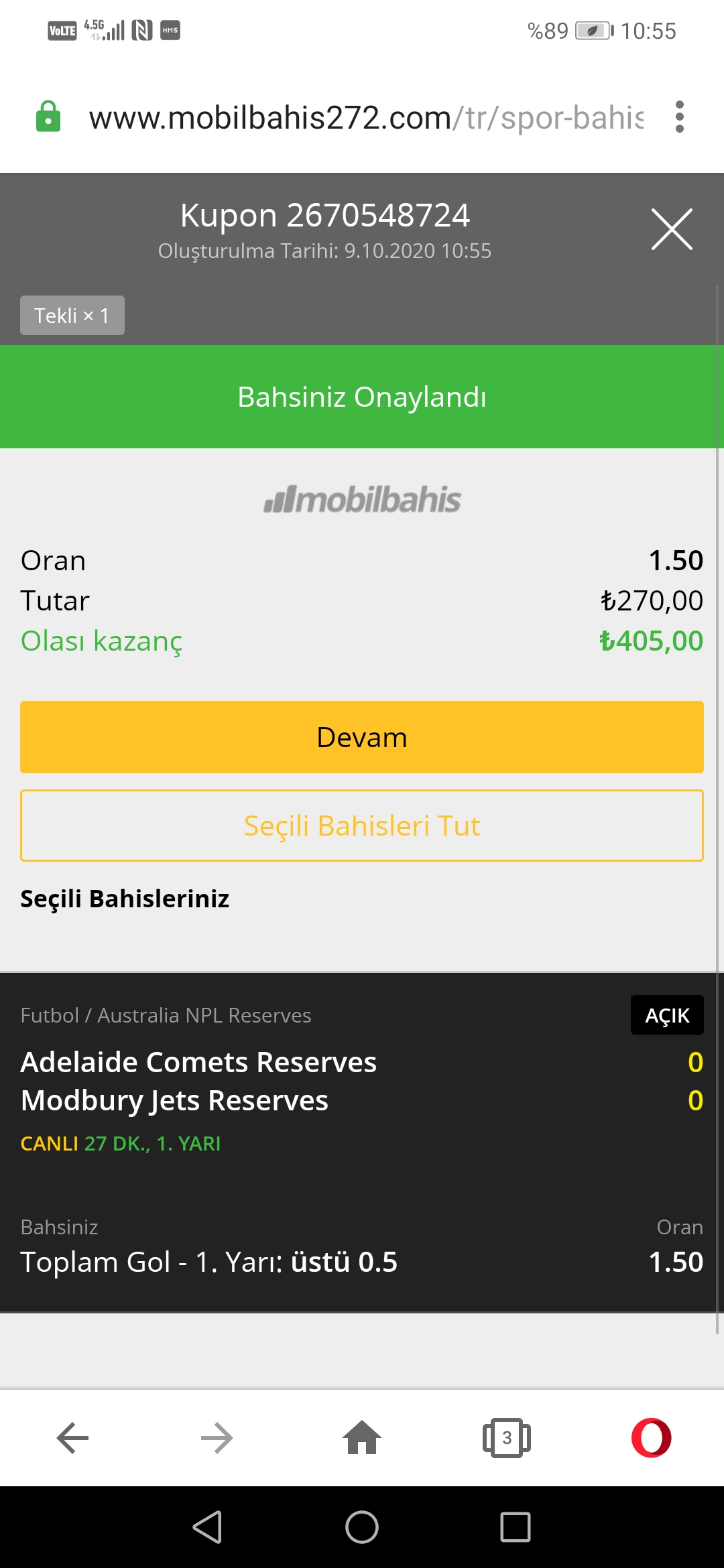Open the tabs switcher showing 3
724x1568 pixels.
point(507,1438)
